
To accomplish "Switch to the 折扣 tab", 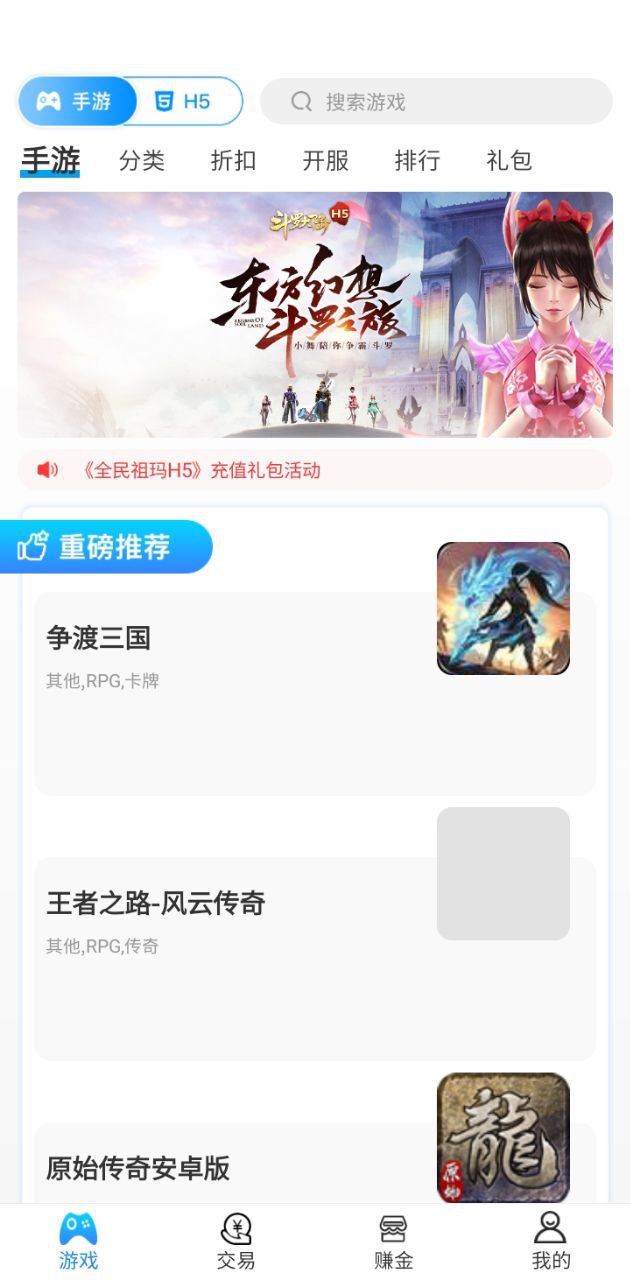I will [233, 161].
